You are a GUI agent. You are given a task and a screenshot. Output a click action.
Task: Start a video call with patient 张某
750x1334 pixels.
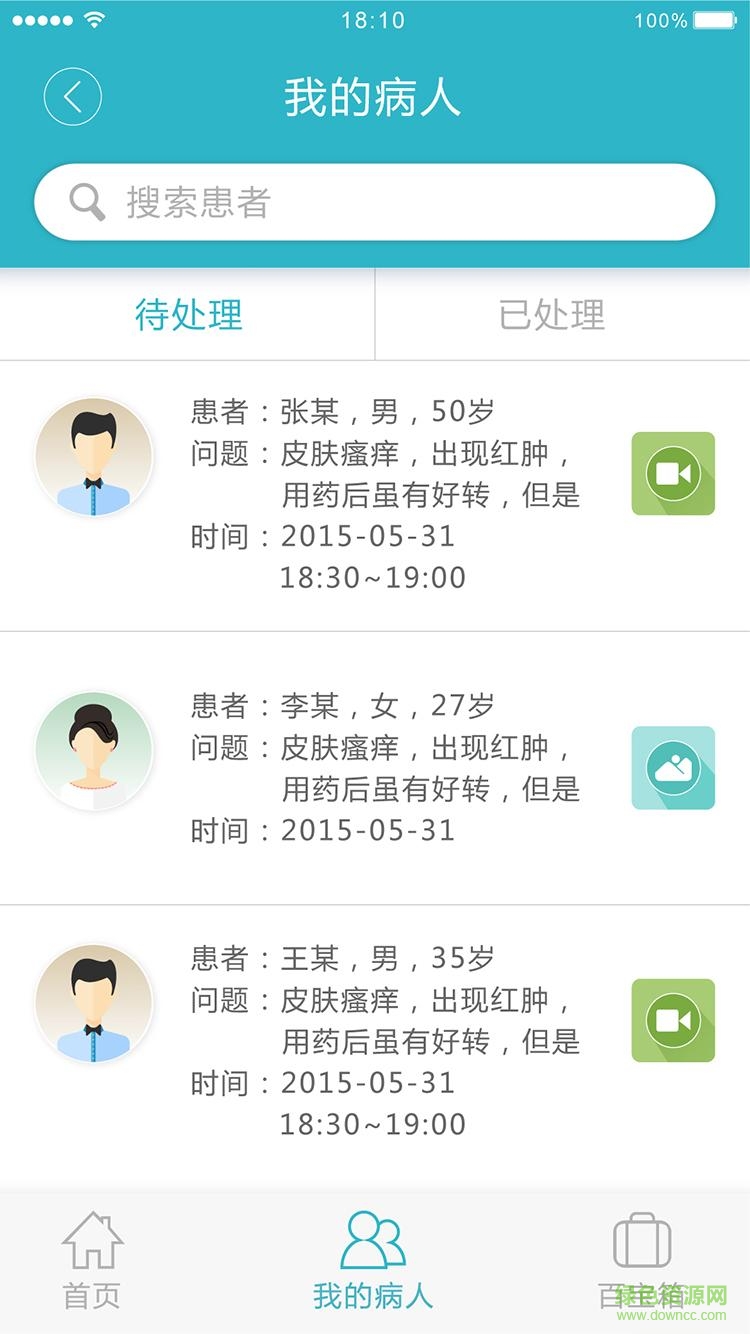673,473
